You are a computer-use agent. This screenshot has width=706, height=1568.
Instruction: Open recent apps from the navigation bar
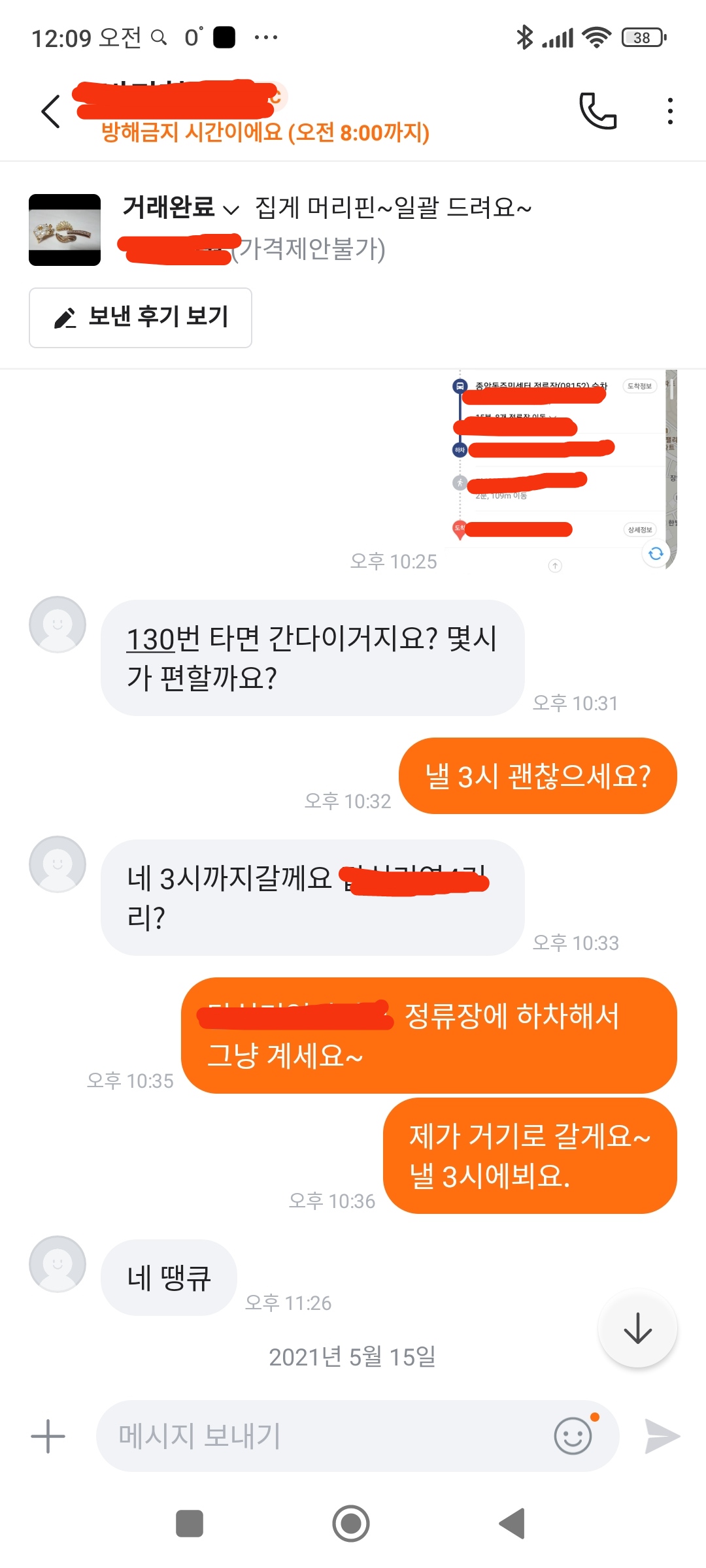coord(190,1524)
